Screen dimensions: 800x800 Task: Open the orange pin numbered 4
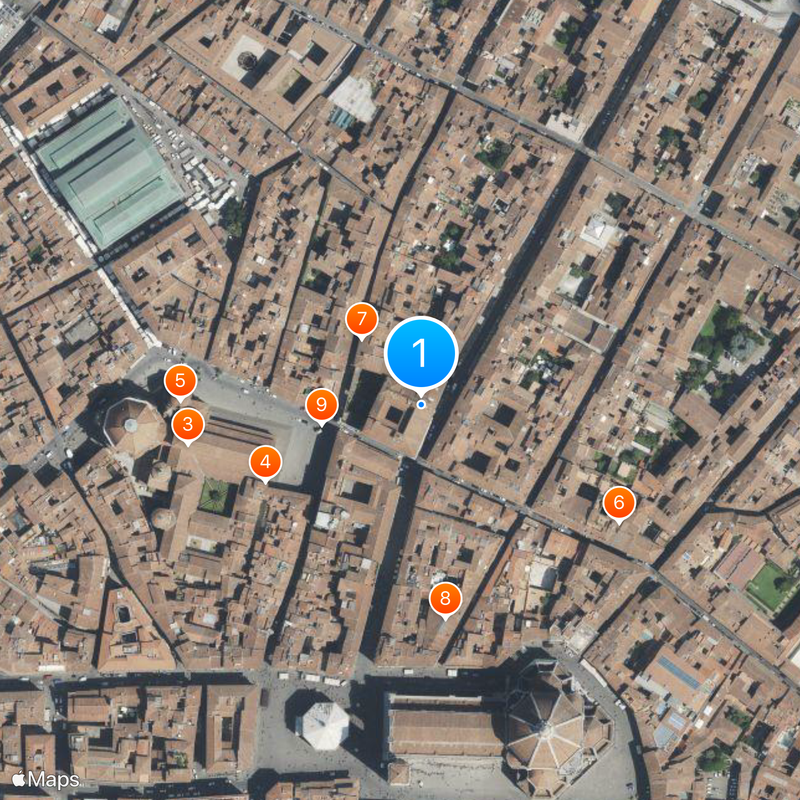pos(265,462)
